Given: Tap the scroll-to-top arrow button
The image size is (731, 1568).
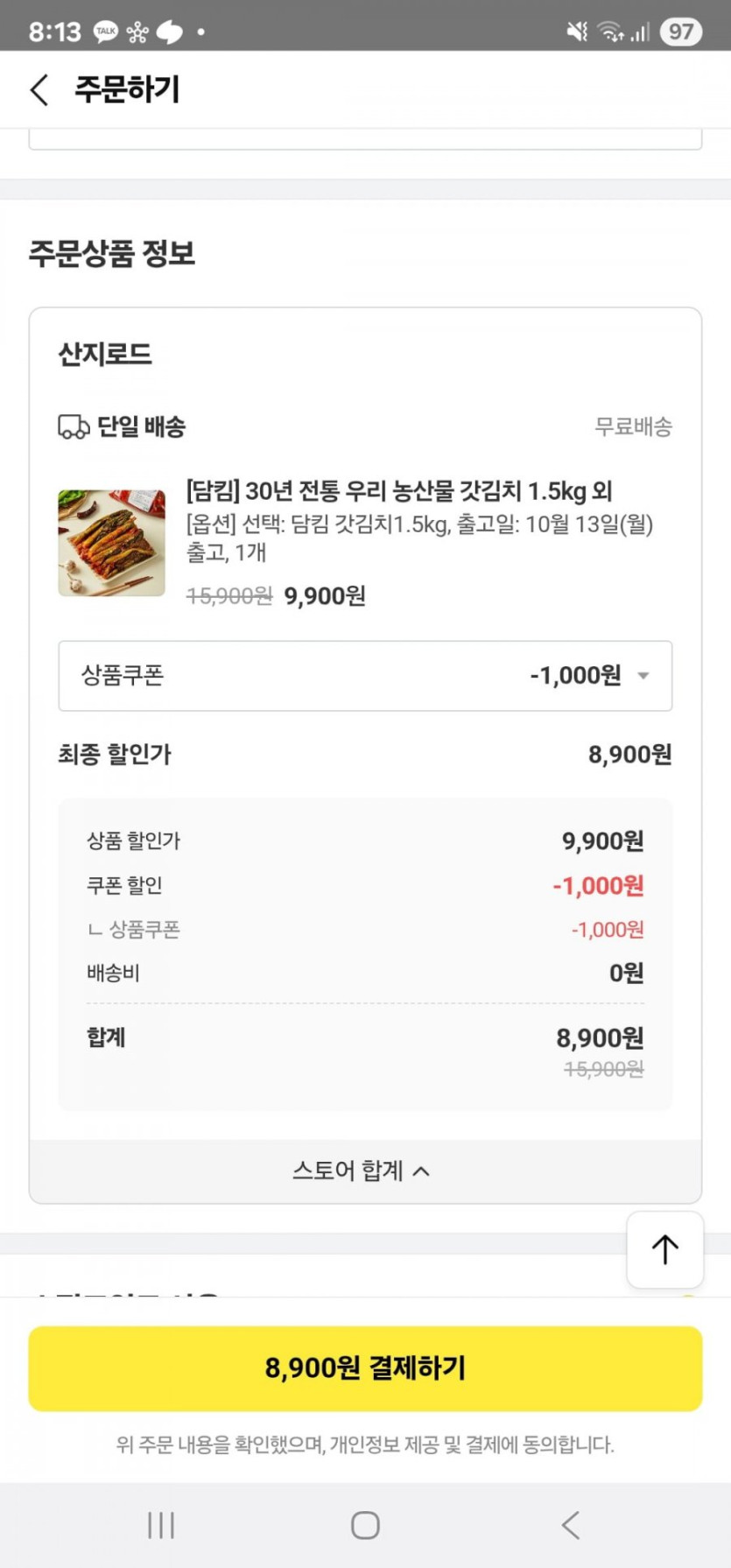Looking at the screenshot, I should point(664,1249).
